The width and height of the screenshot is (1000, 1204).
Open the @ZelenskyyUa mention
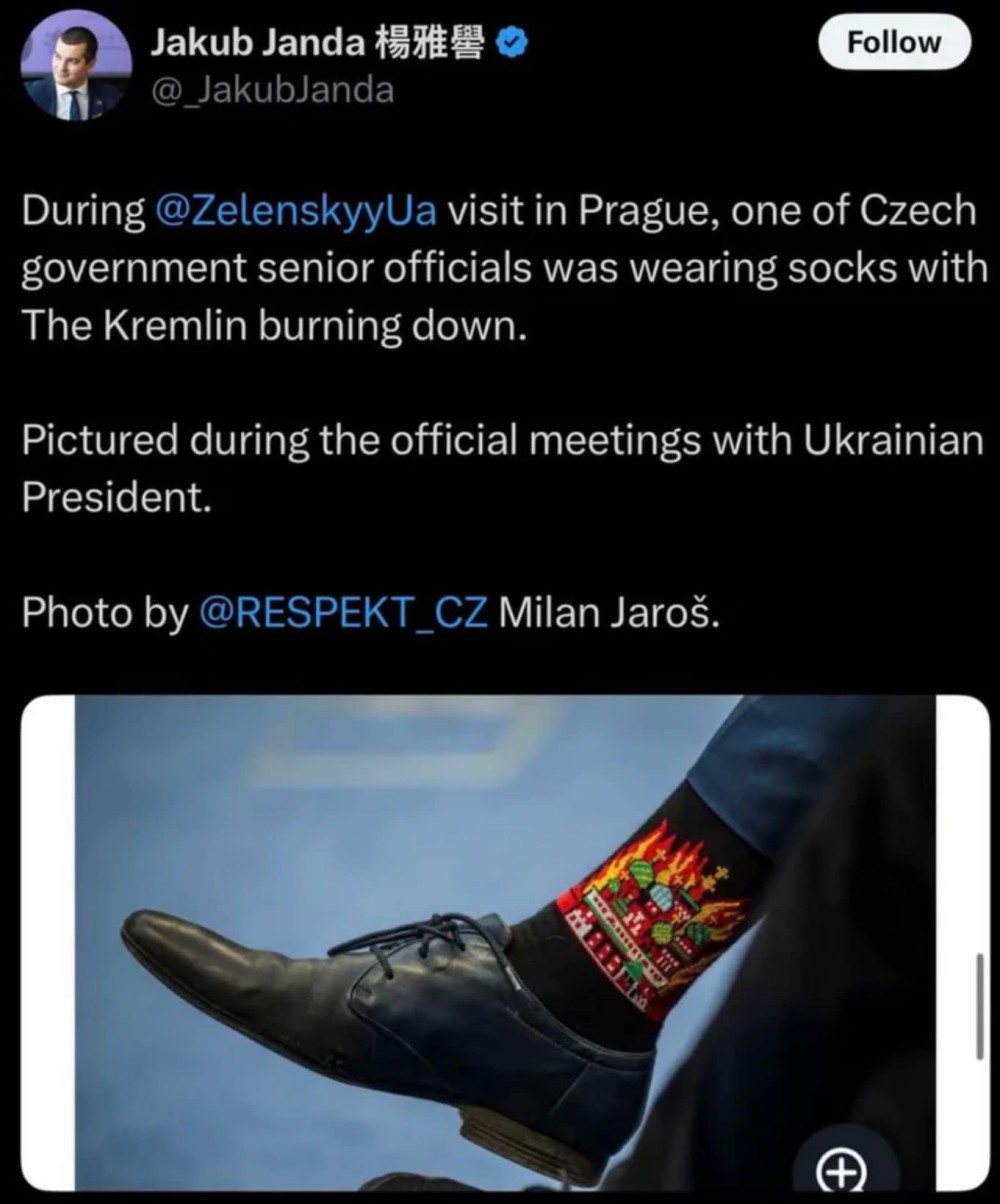(297, 213)
